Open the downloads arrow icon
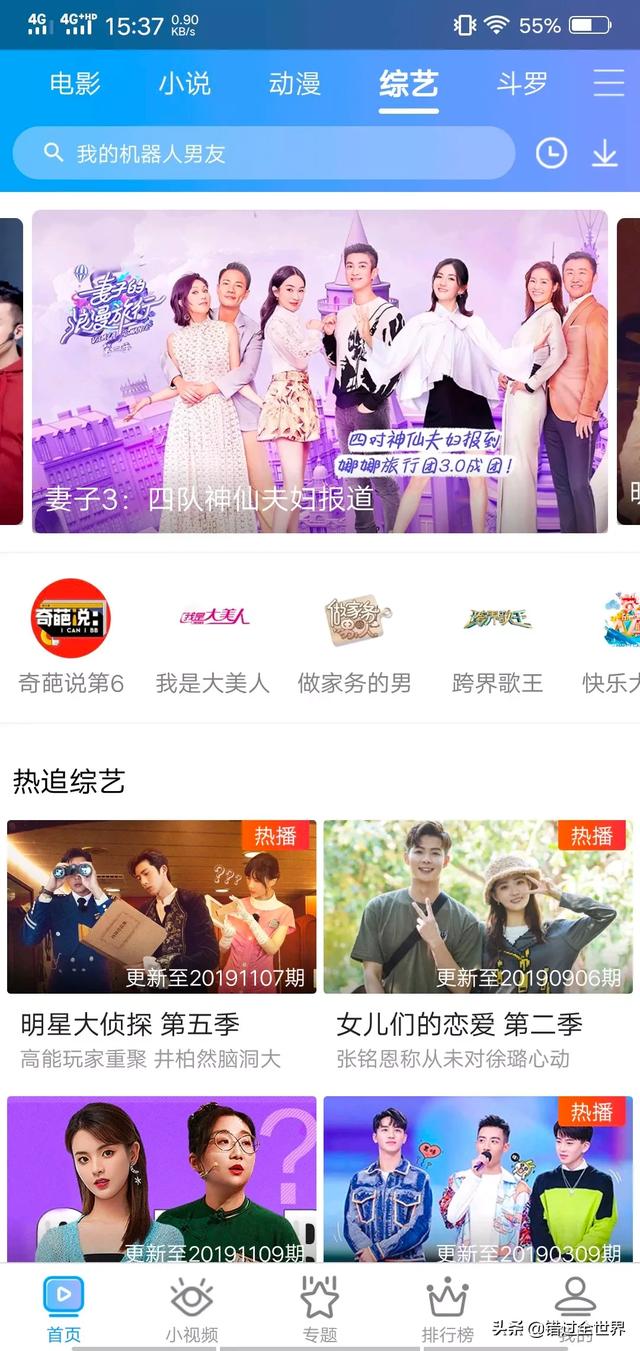 605,153
